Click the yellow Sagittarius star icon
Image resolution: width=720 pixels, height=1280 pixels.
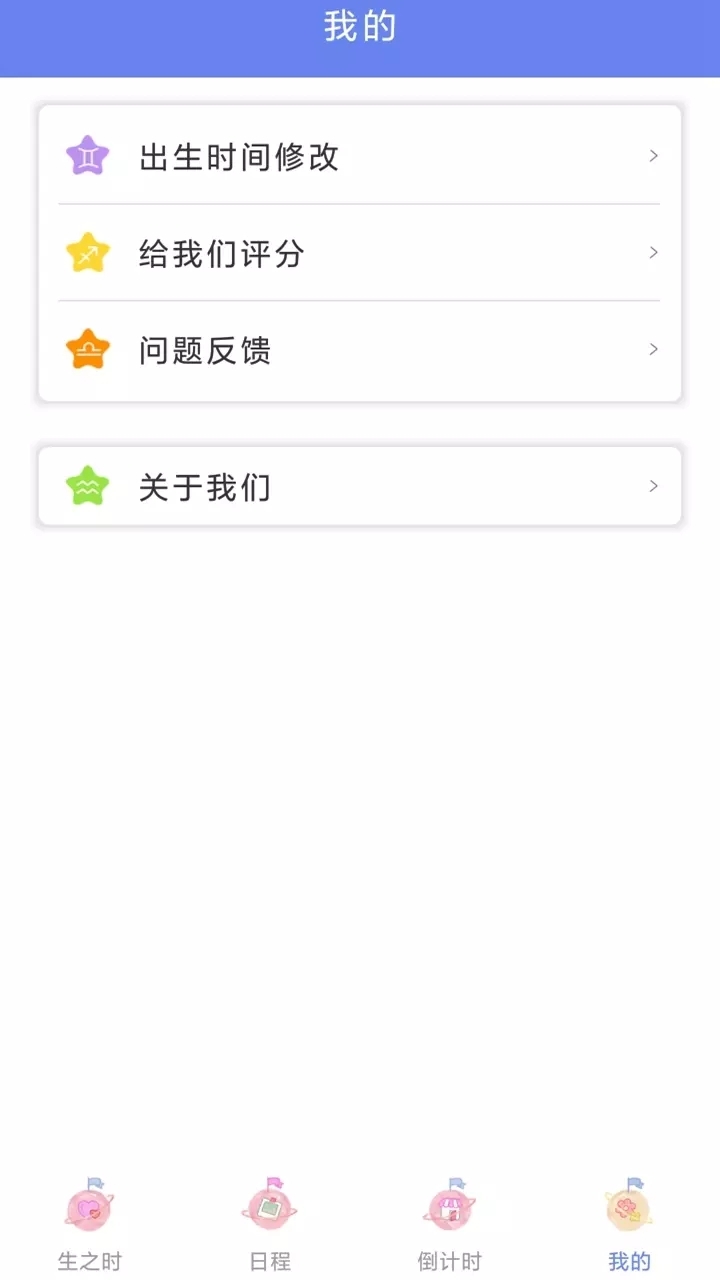(x=88, y=253)
